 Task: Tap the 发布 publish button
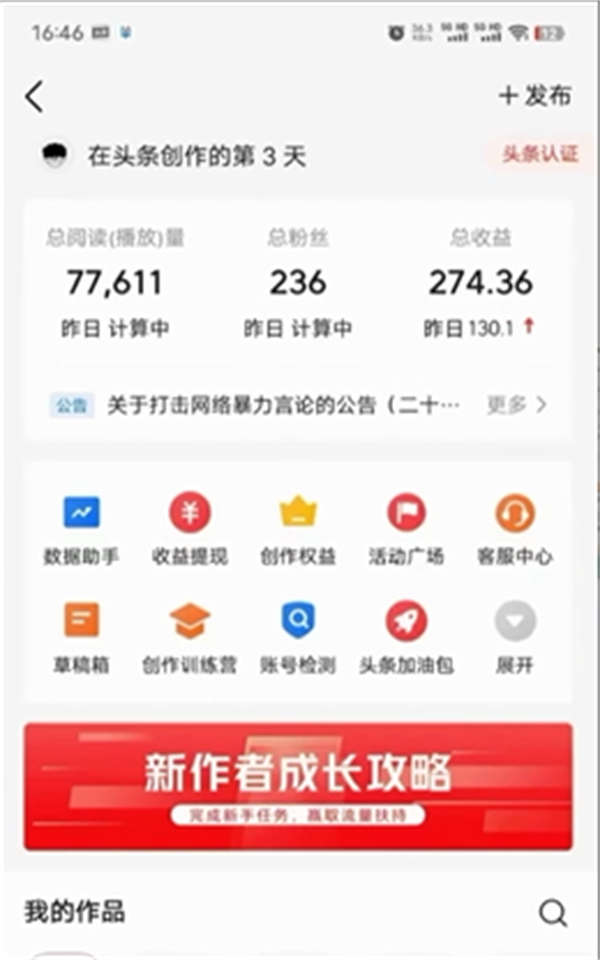pos(535,96)
